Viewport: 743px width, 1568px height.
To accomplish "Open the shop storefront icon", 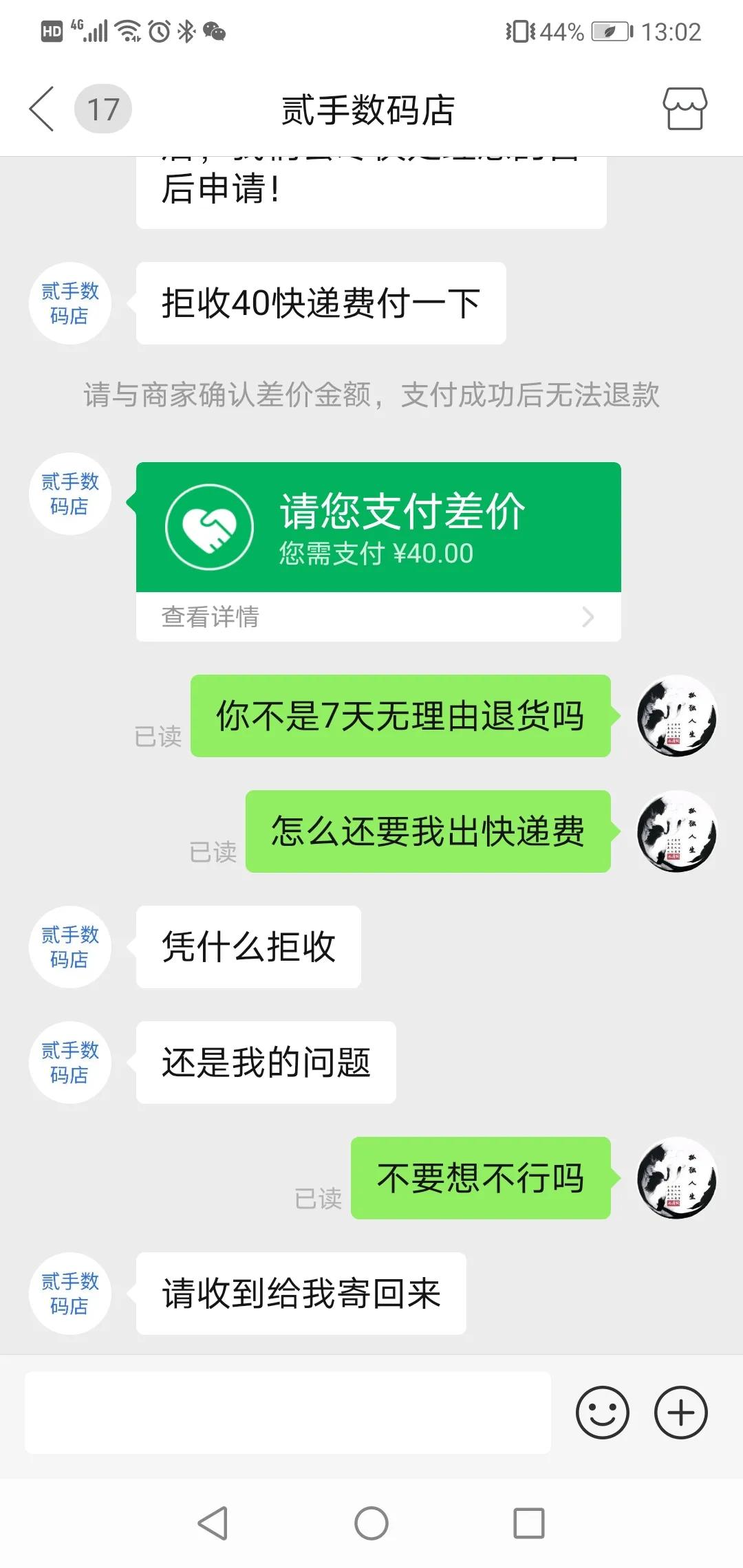I will pyautogui.click(x=684, y=109).
